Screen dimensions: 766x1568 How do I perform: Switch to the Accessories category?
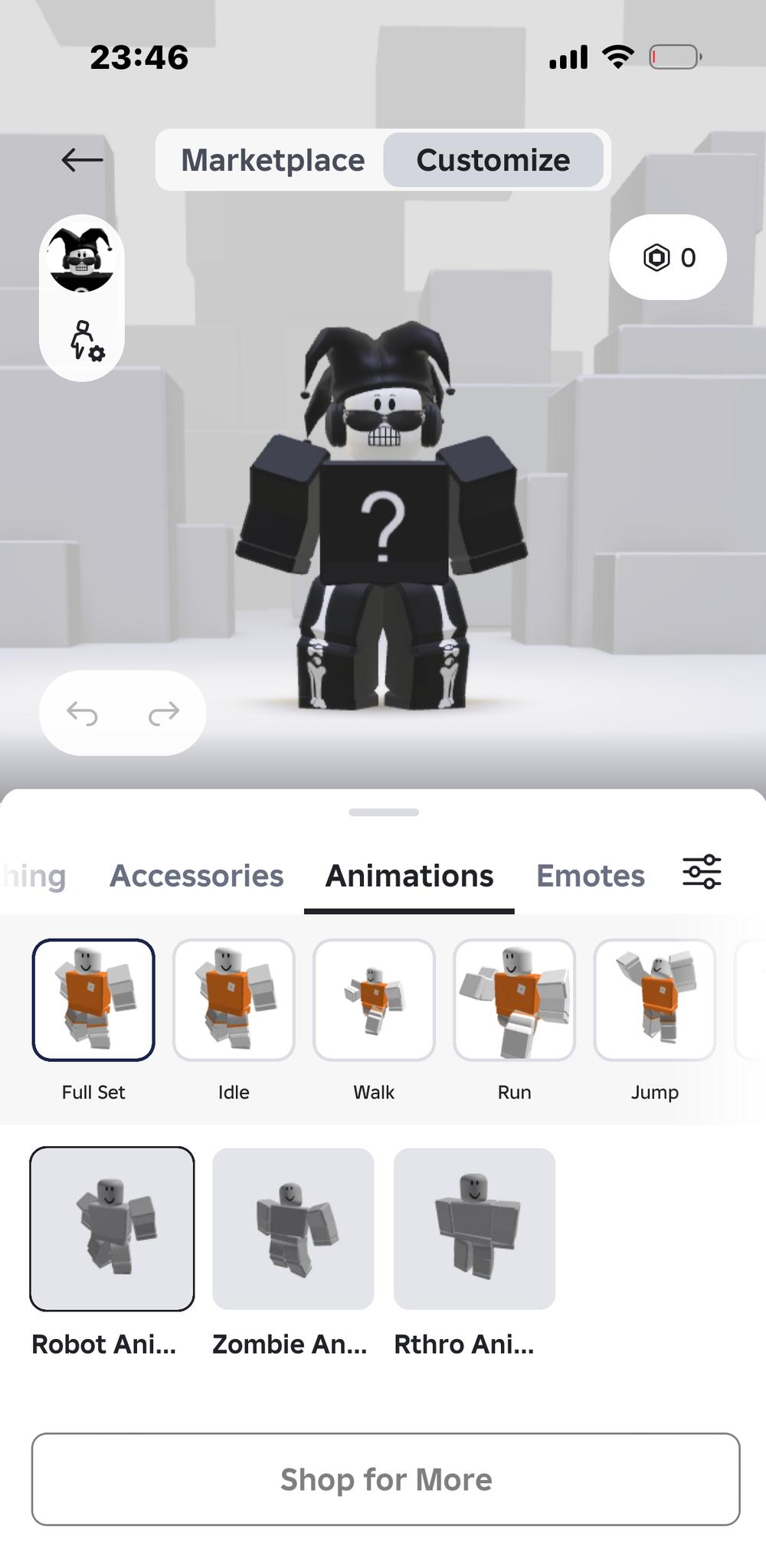197,876
